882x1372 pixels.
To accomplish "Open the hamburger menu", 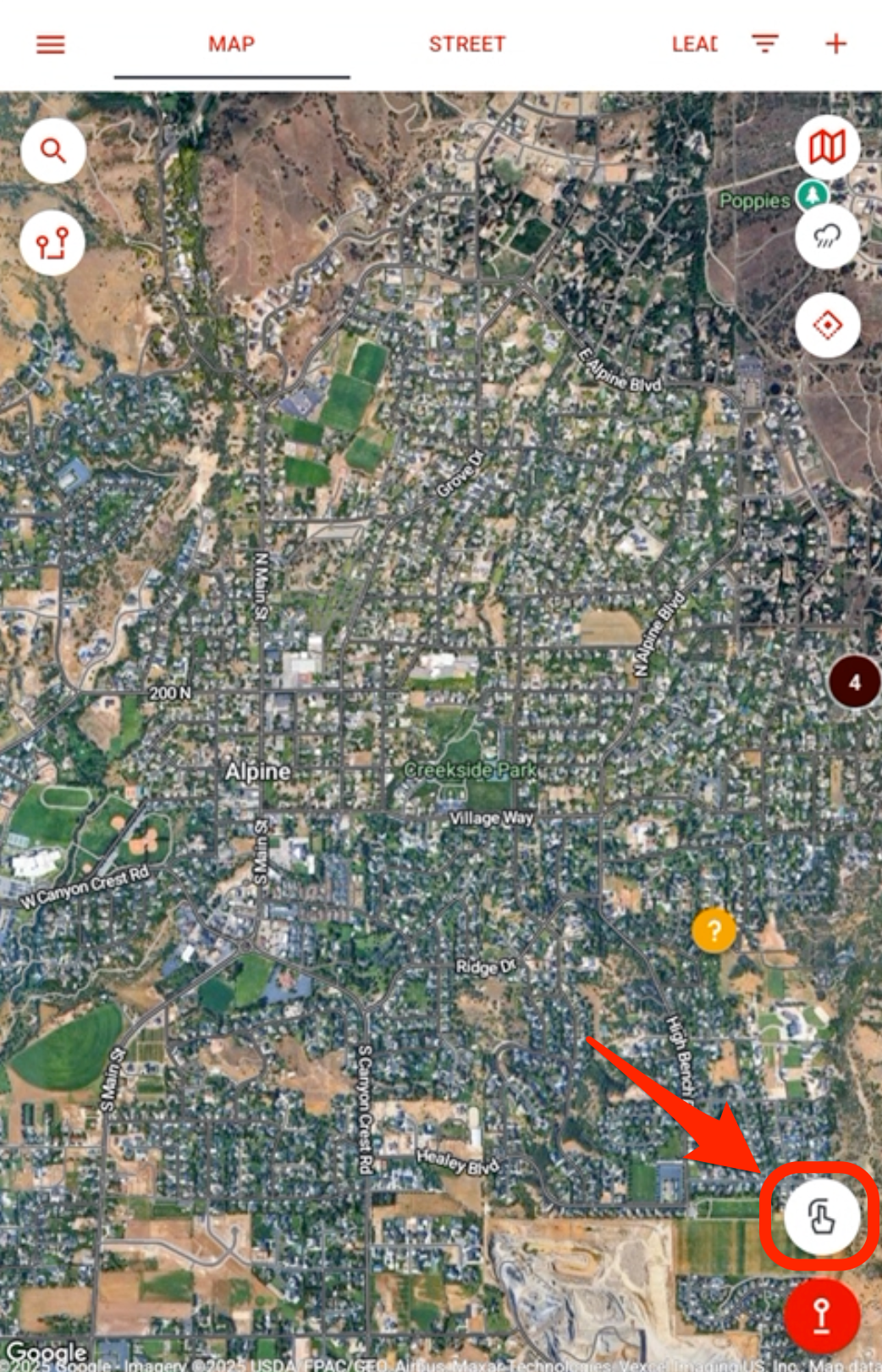I will pyautogui.click(x=51, y=44).
